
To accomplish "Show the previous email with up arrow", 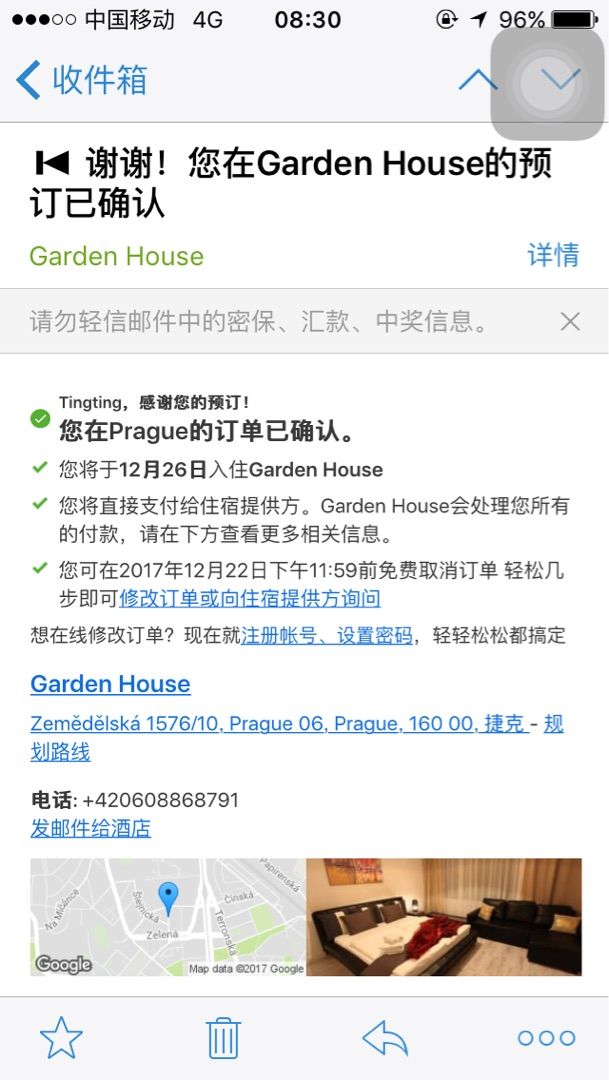I will [477, 80].
